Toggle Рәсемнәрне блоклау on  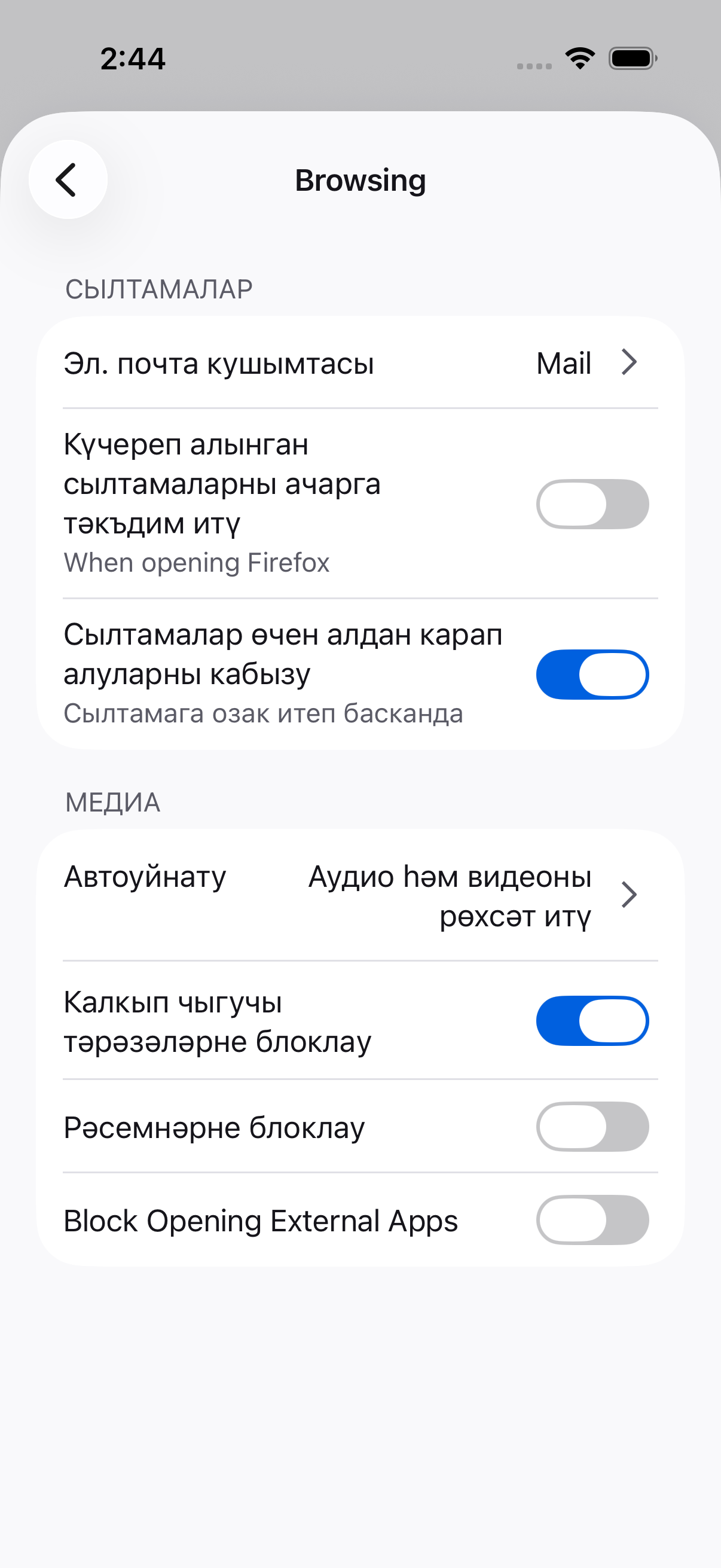[592, 1127]
